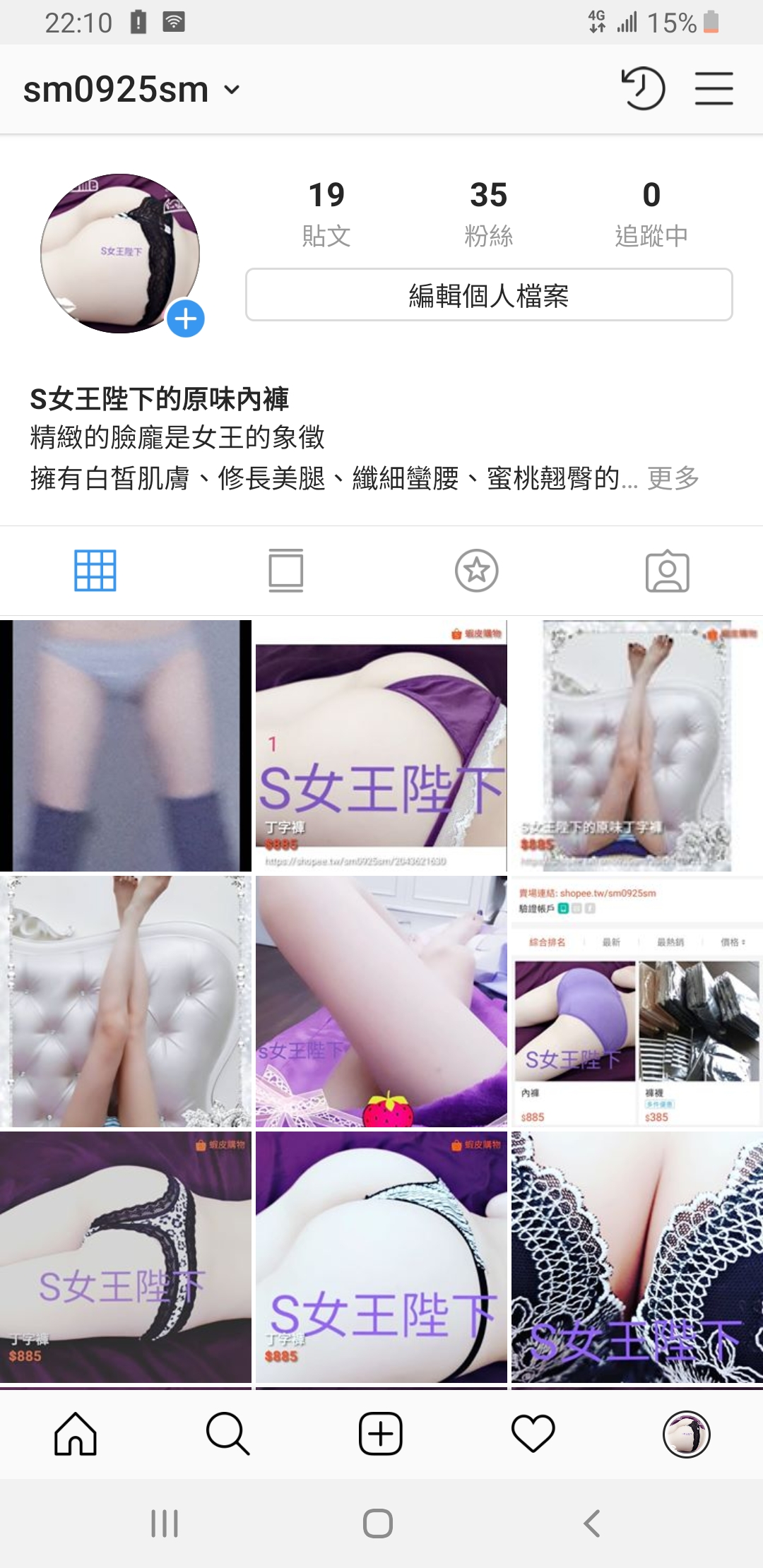The image size is (763, 1568).
Task: Switch to the grid posts tab
Action: (95, 571)
